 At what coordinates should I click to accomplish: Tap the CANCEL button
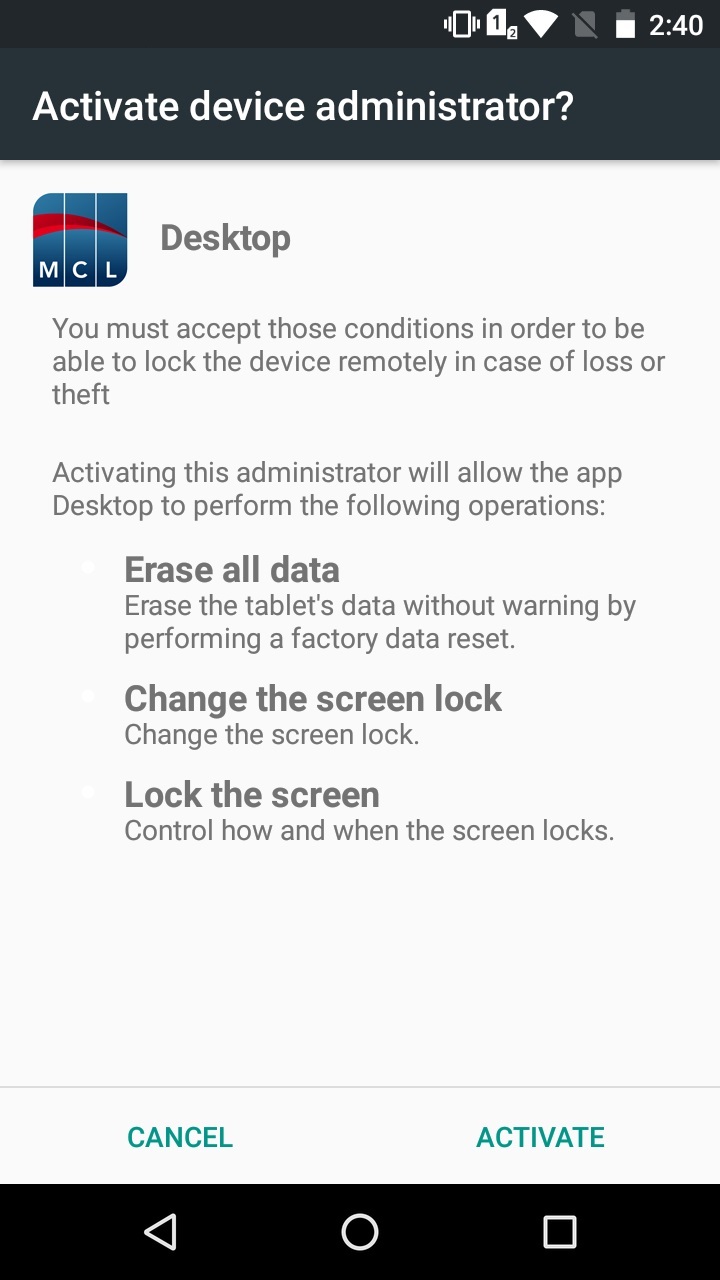[179, 1137]
